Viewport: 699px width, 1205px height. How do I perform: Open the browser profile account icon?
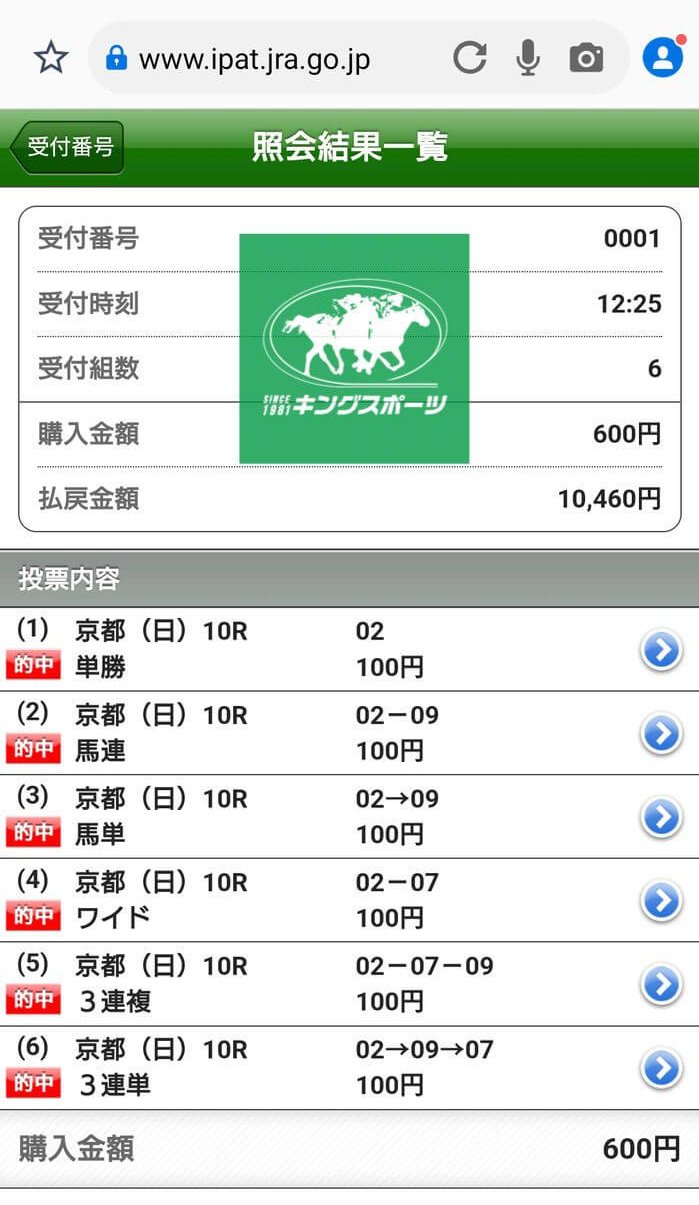662,57
